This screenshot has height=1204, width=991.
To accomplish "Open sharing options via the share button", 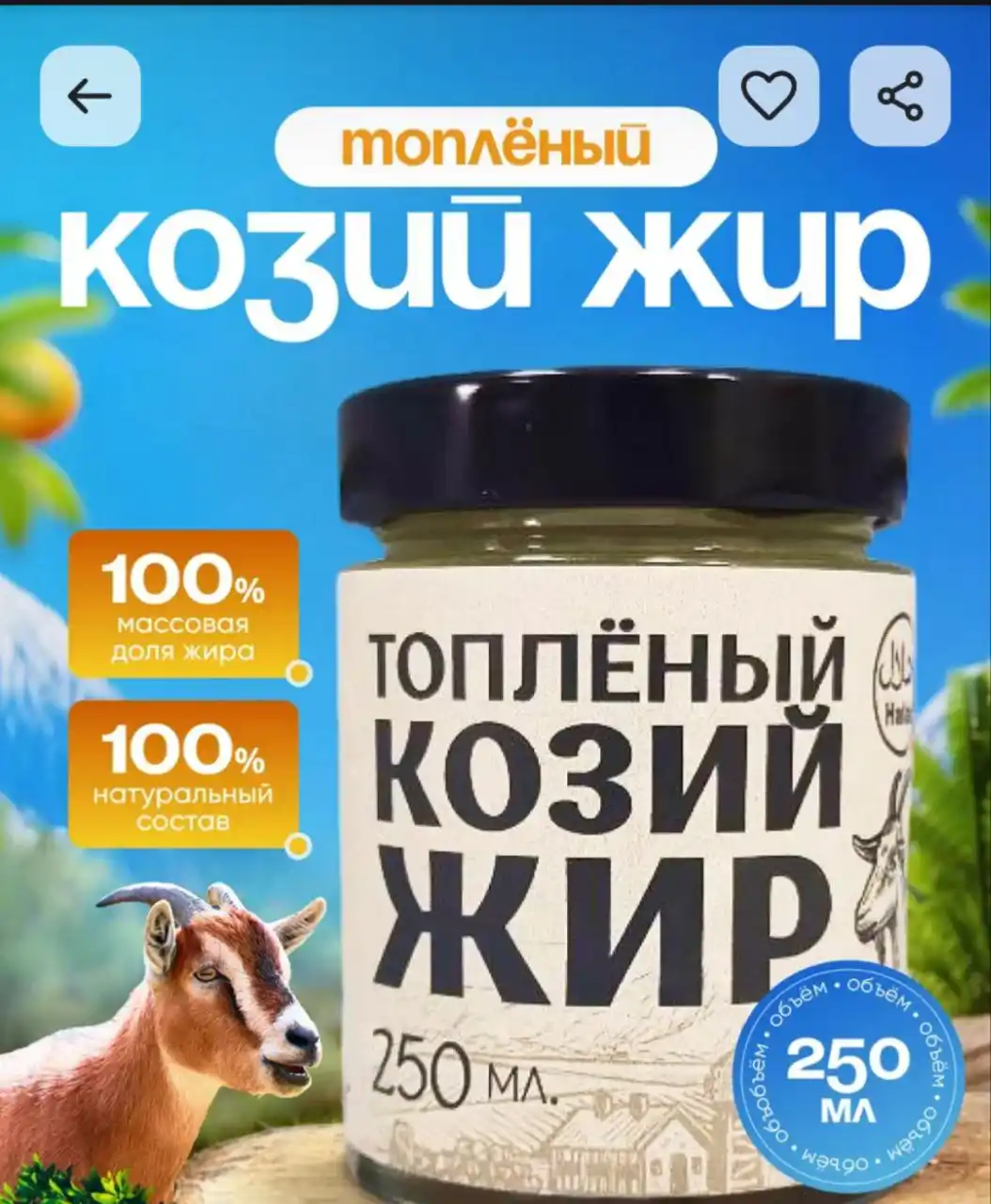I will tap(900, 93).
